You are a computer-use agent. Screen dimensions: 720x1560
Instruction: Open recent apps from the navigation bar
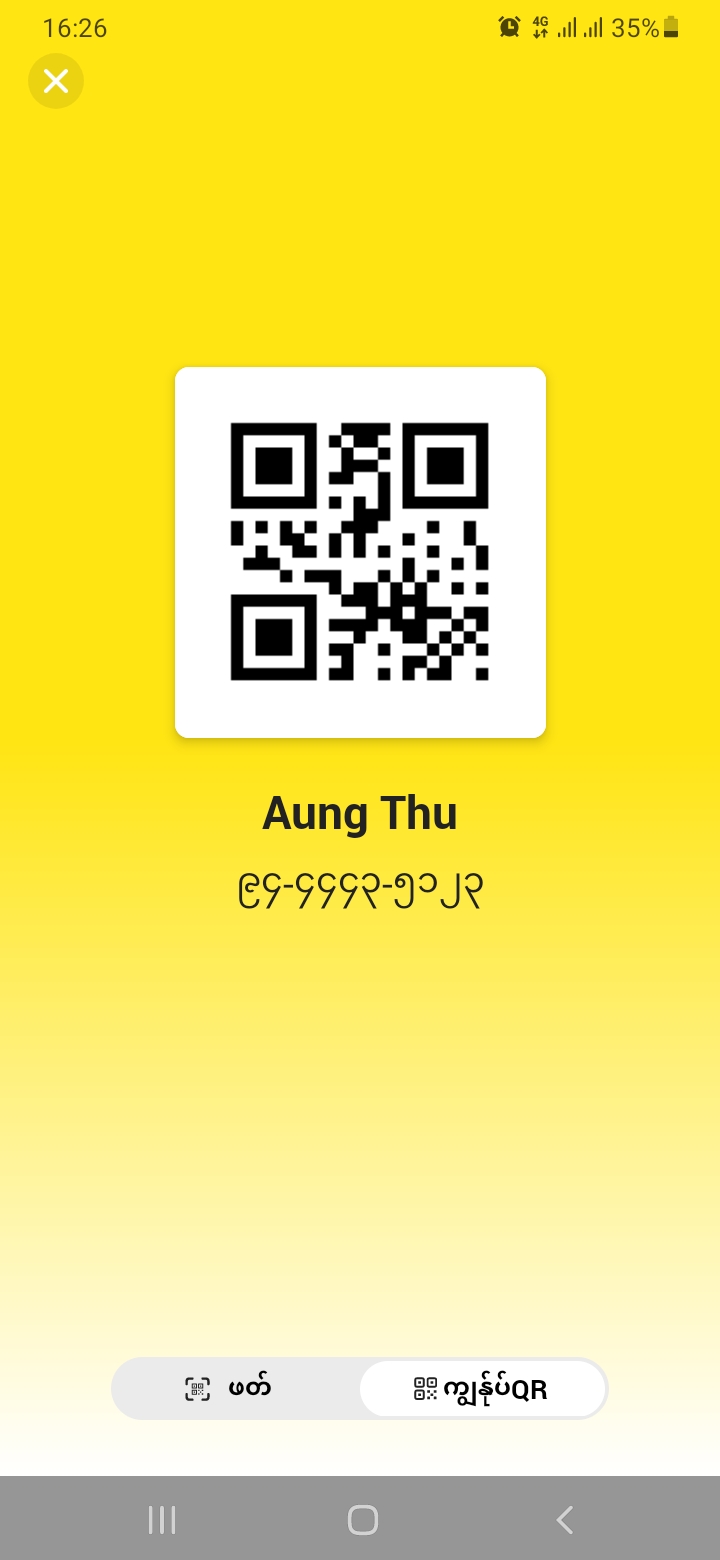click(162, 1520)
